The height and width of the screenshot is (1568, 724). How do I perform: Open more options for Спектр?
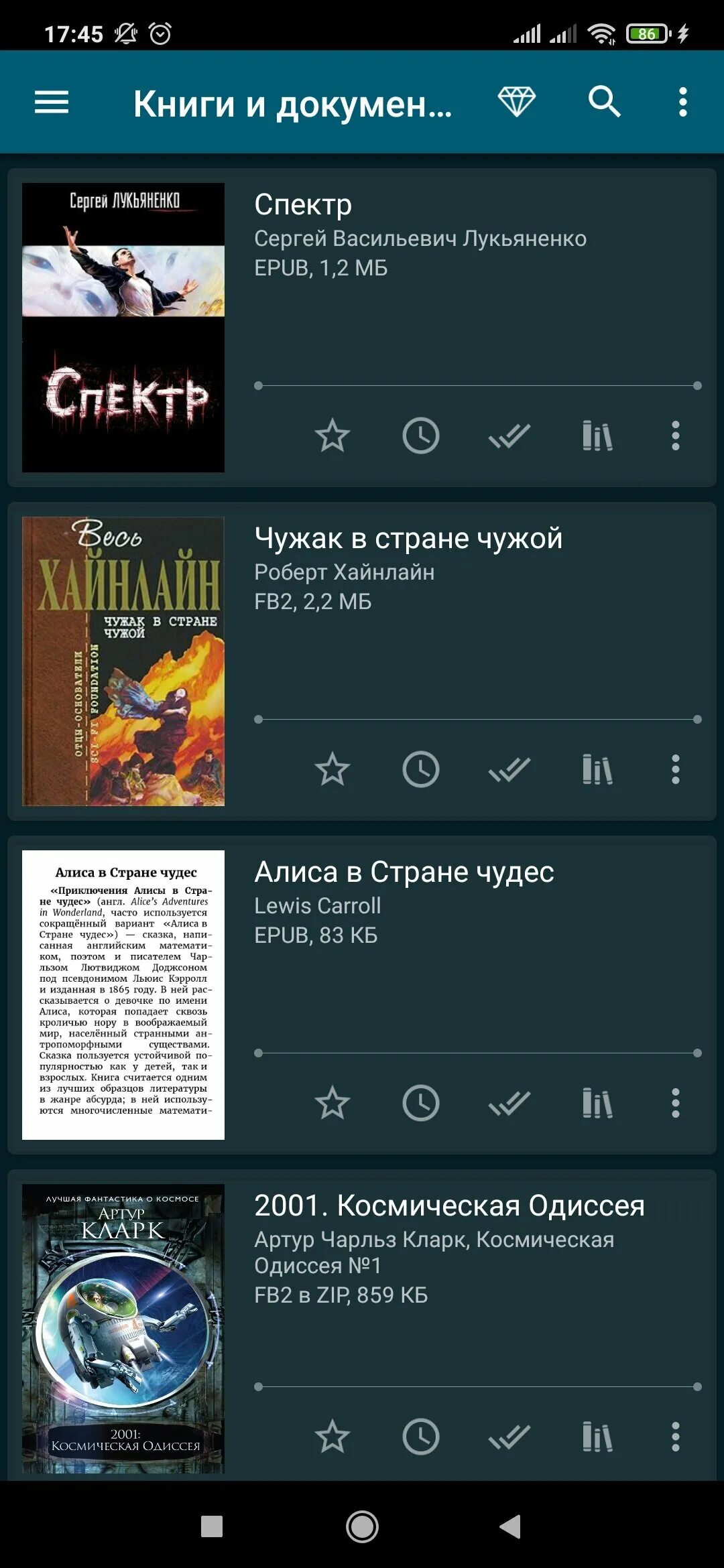pos(675,436)
